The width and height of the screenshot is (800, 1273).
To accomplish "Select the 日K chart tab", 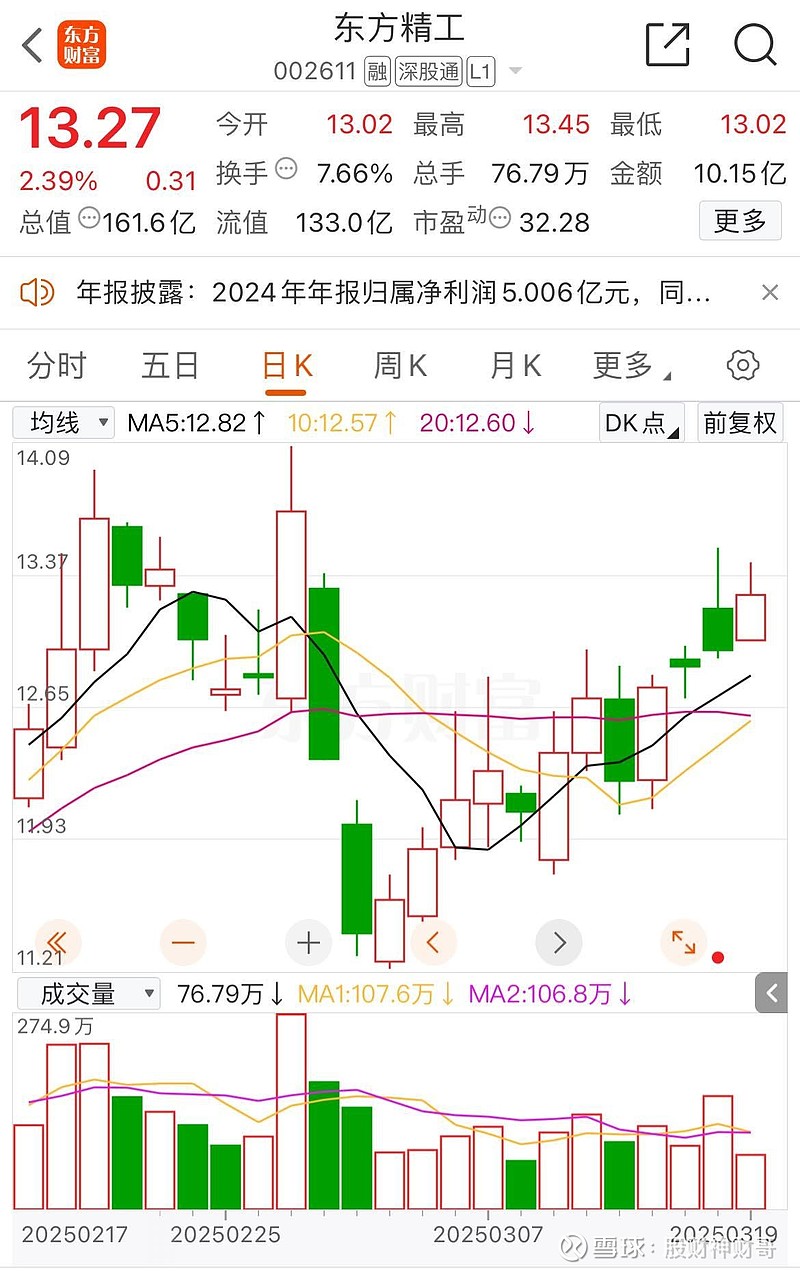I will pyautogui.click(x=287, y=366).
